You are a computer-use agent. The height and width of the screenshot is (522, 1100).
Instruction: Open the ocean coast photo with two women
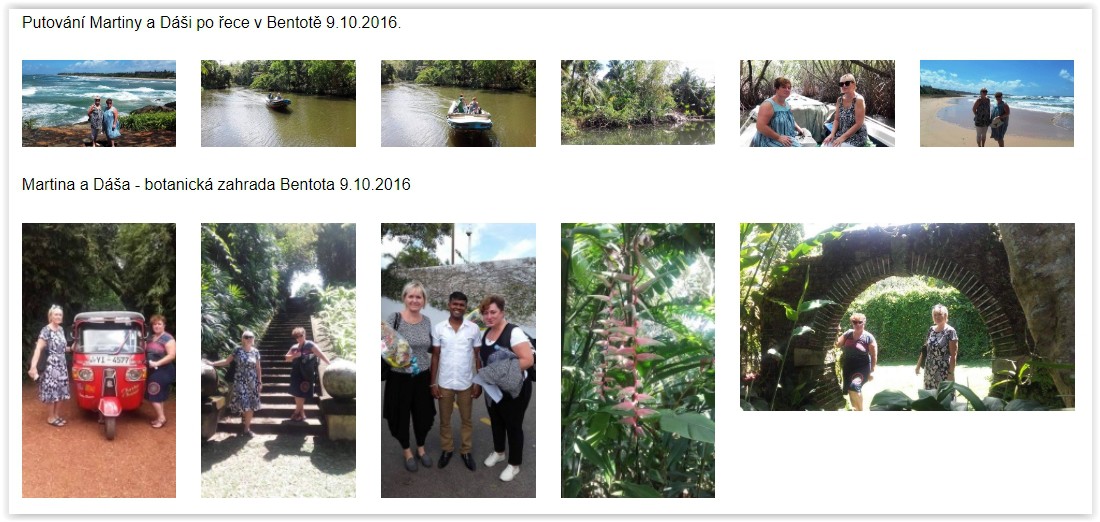click(99, 103)
